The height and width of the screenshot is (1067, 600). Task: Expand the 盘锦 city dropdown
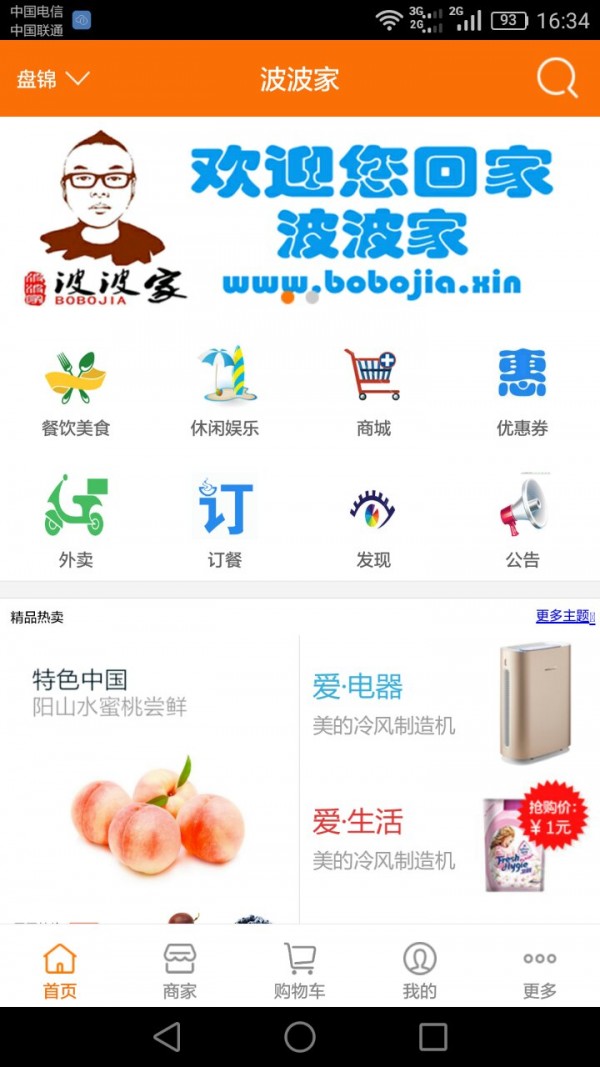53,79
